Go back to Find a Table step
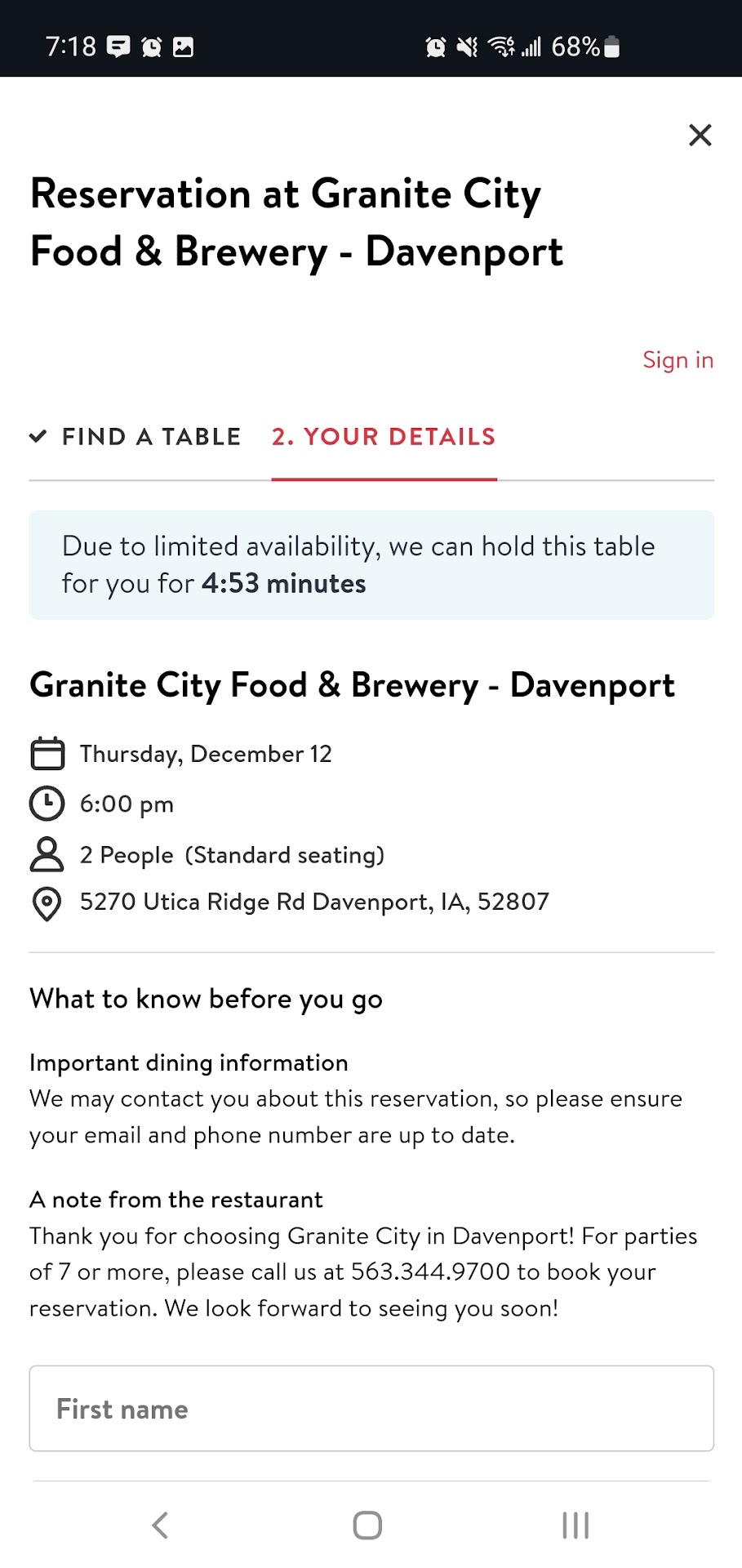The height and width of the screenshot is (1568, 742). point(136,437)
